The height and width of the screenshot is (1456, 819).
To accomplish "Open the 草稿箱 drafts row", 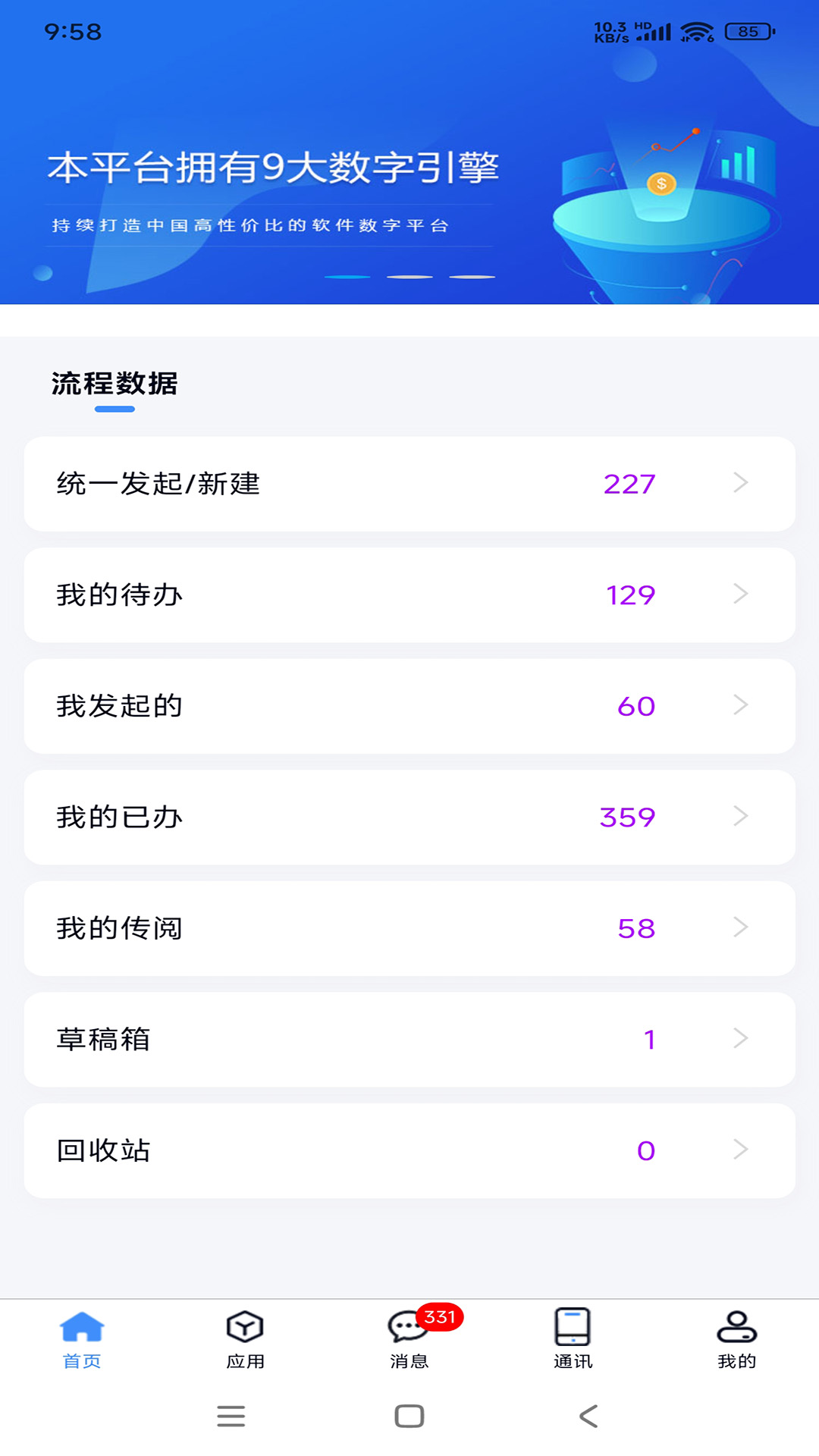I will pyautogui.click(x=409, y=1040).
